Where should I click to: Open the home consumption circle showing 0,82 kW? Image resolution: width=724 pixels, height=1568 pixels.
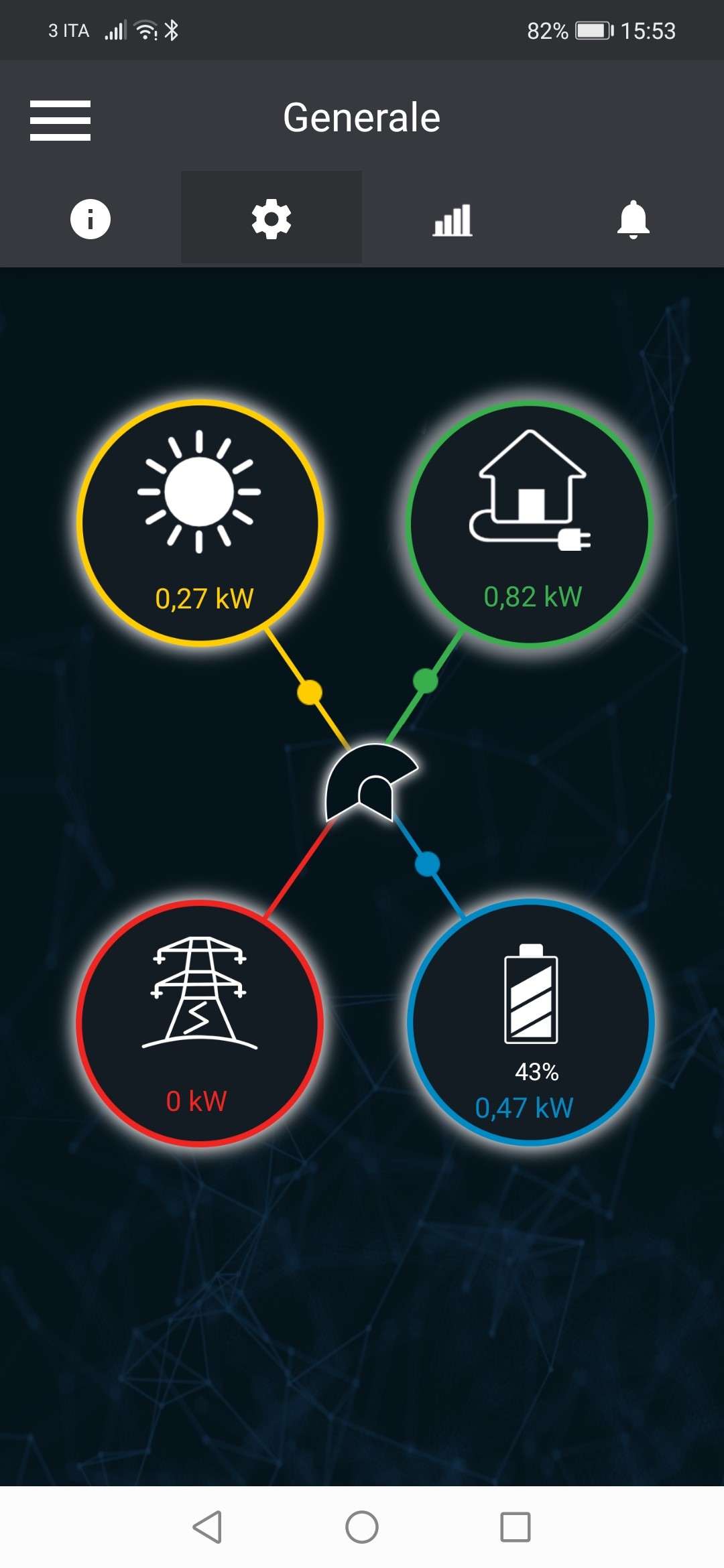point(530,523)
